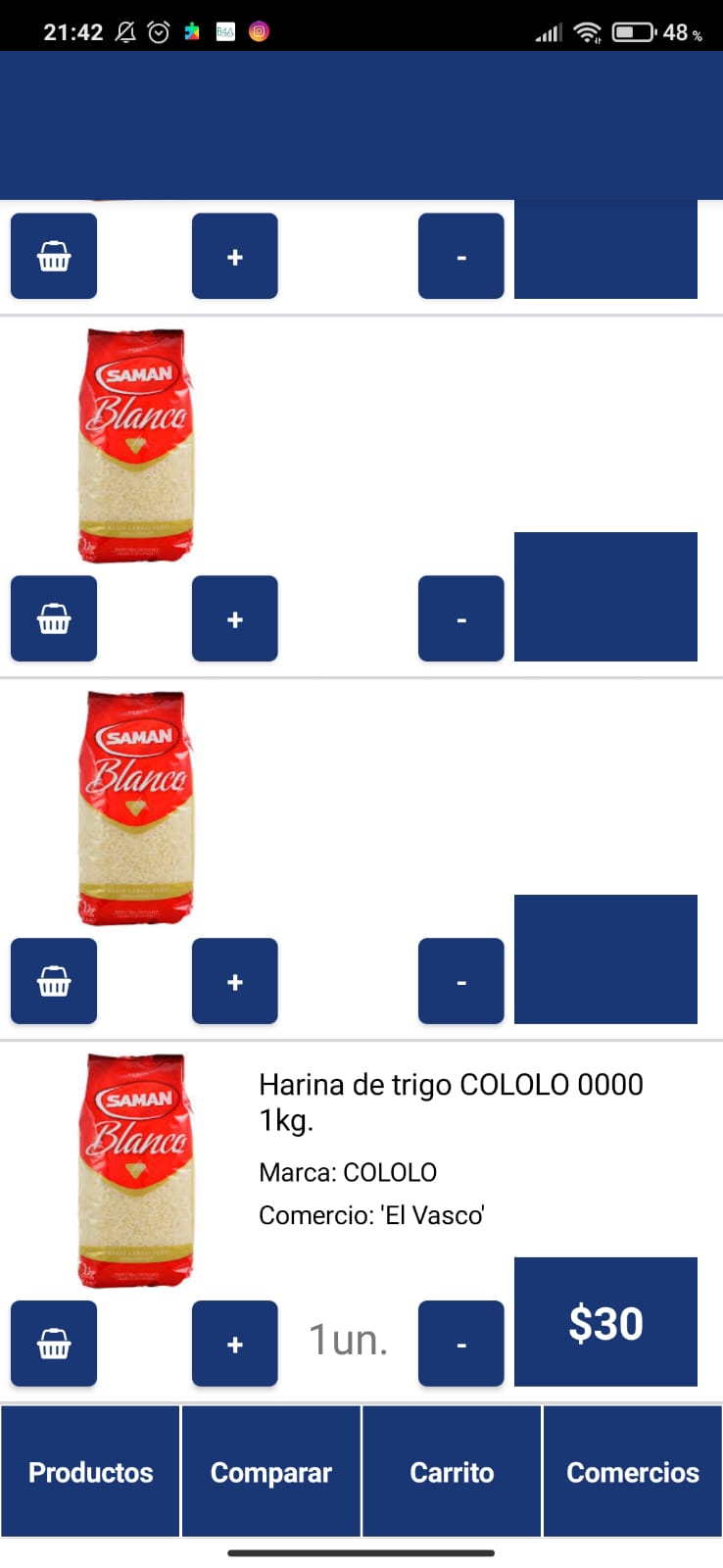
Task: Open the Comercios tab
Action: pos(633,1471)
